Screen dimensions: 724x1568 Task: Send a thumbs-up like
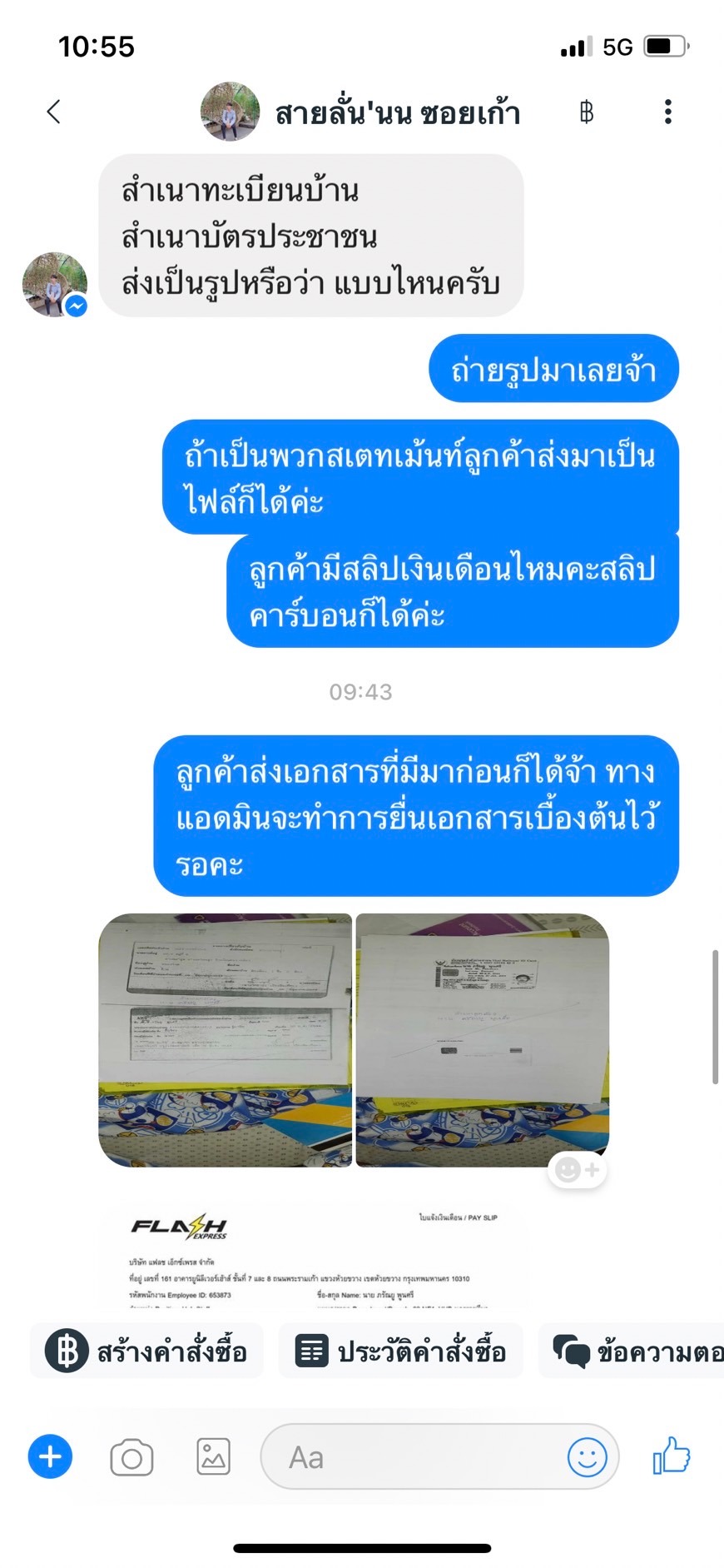672,1456
